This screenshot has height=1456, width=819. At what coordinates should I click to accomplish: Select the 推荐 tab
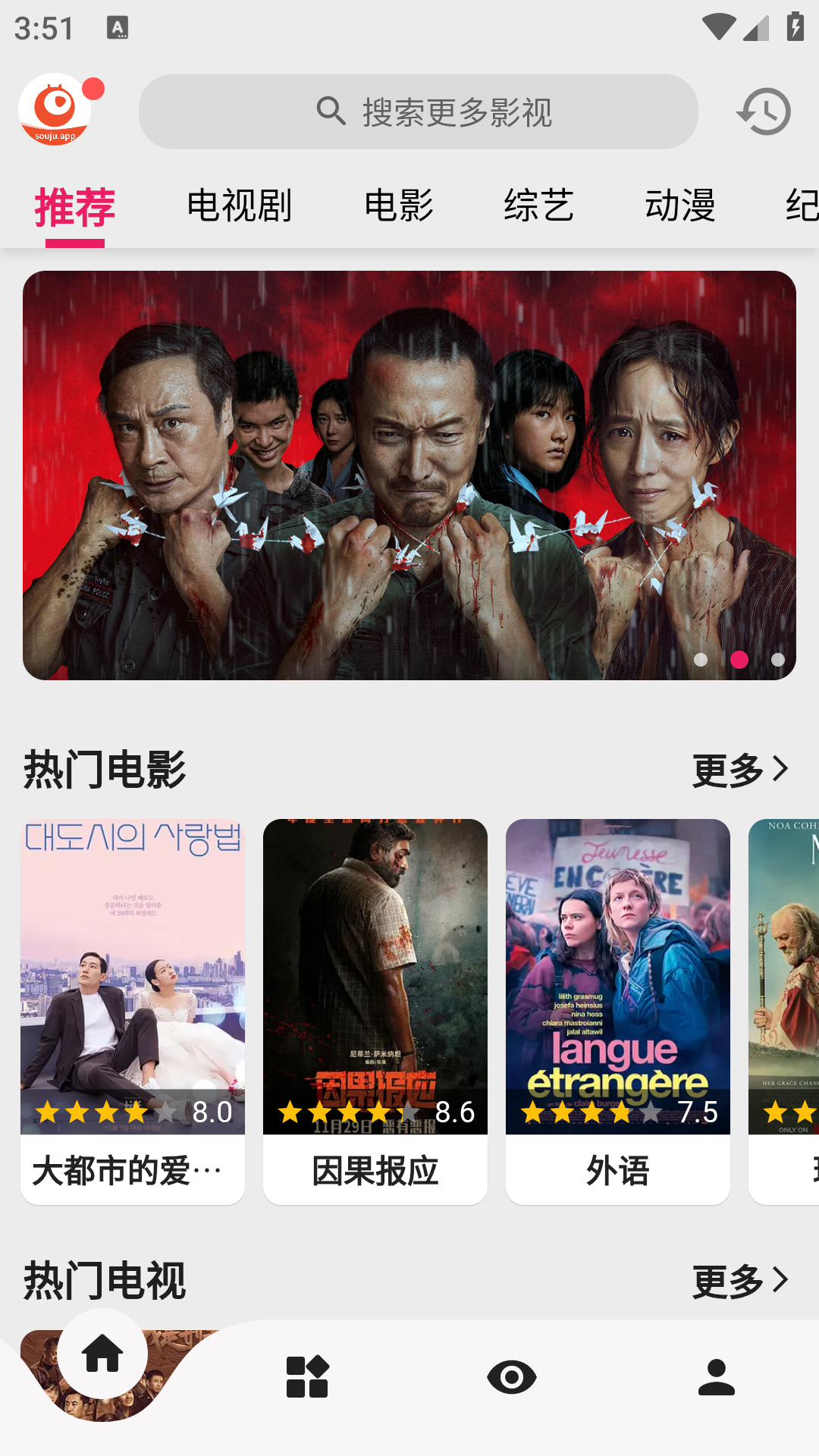pos(75,208)
